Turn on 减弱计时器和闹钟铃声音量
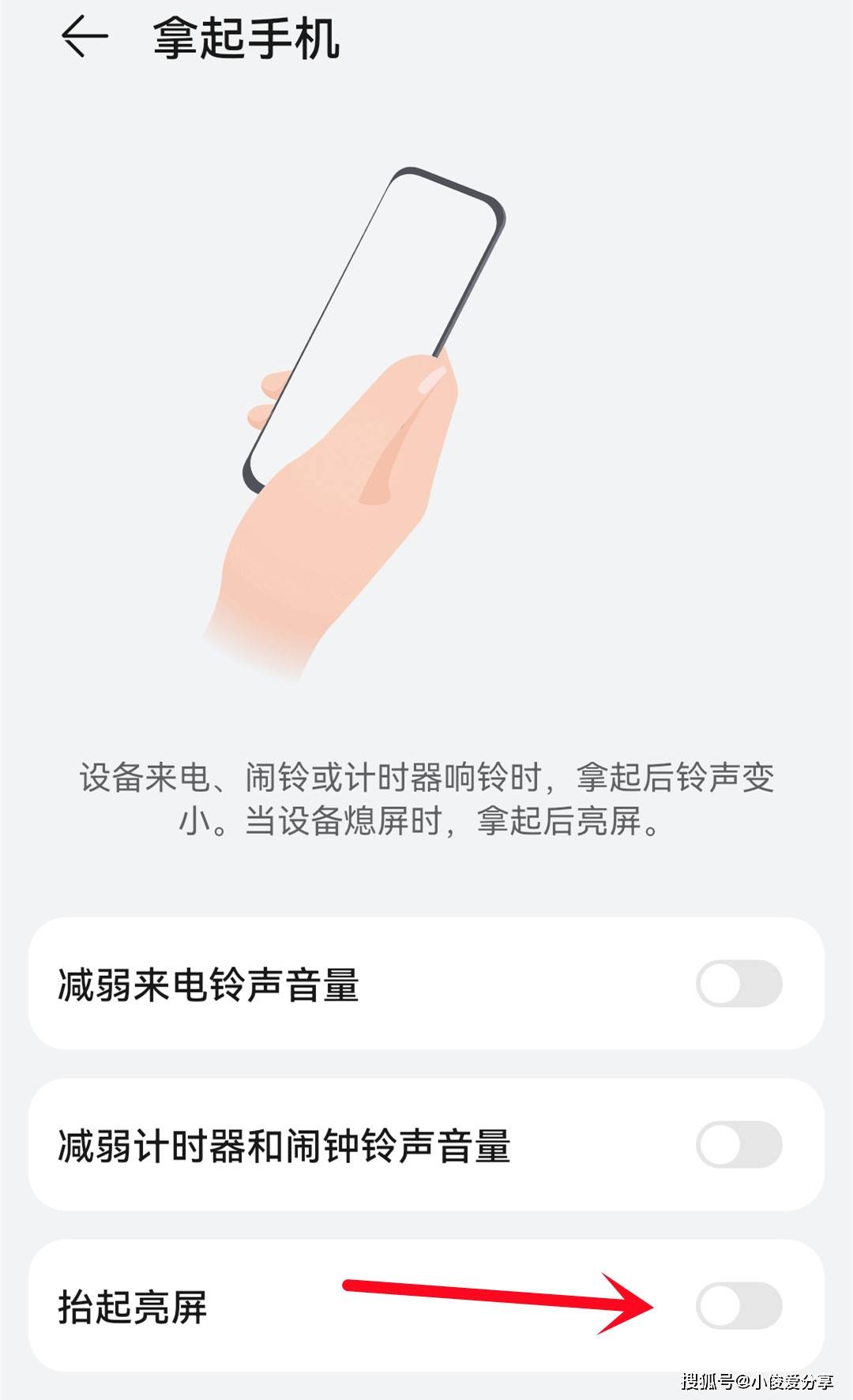Viewport: 853px width, 1400px height. pyautogui.click(x=738, y=1145)
